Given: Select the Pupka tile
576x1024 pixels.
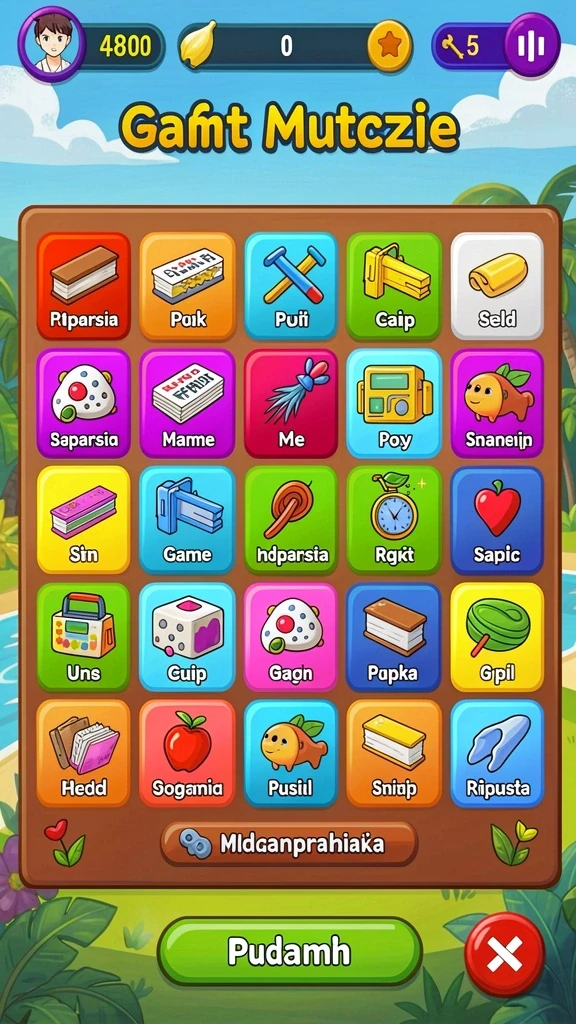Looking at the screenshot, I should coord(394,637).
